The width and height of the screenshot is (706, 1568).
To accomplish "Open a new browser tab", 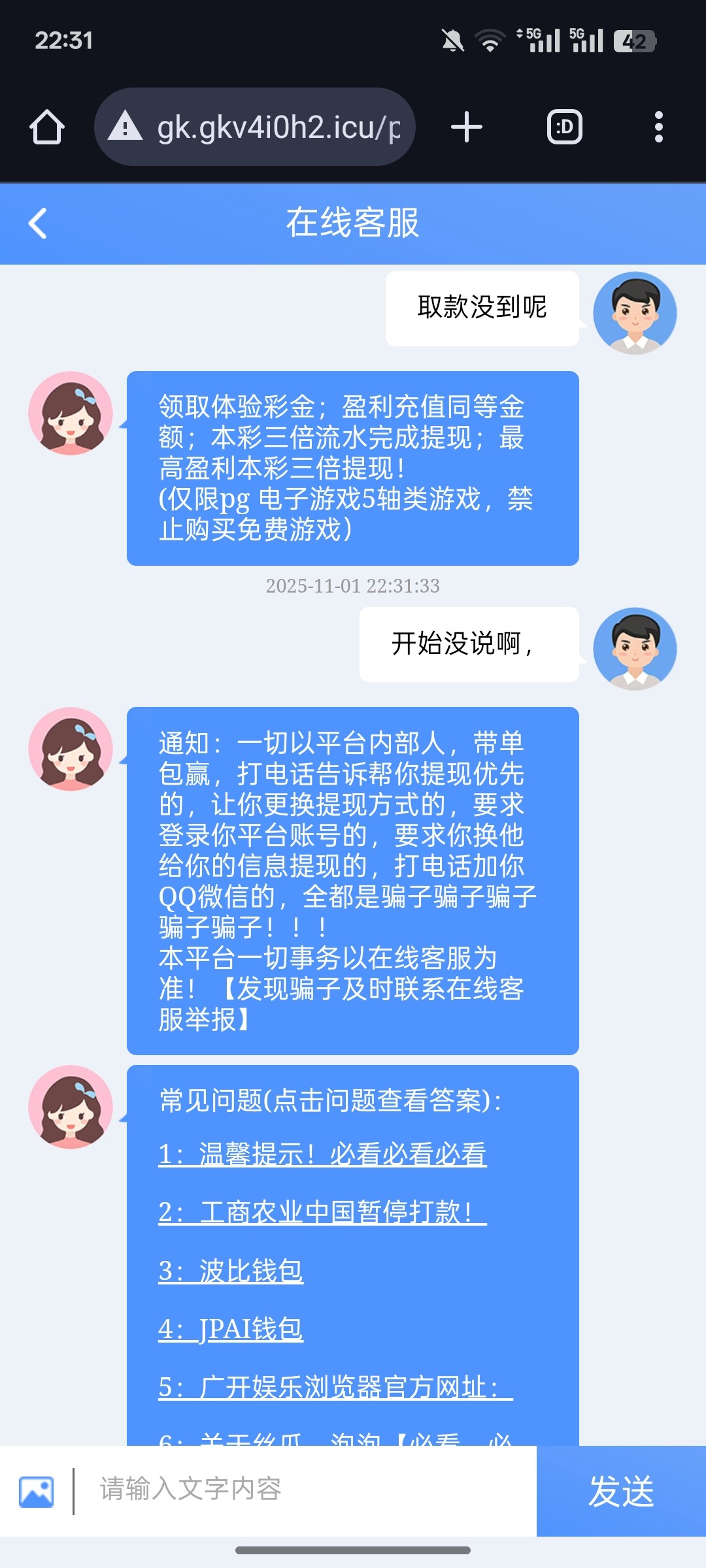I will pyautogui.click(x=467, y=127).
